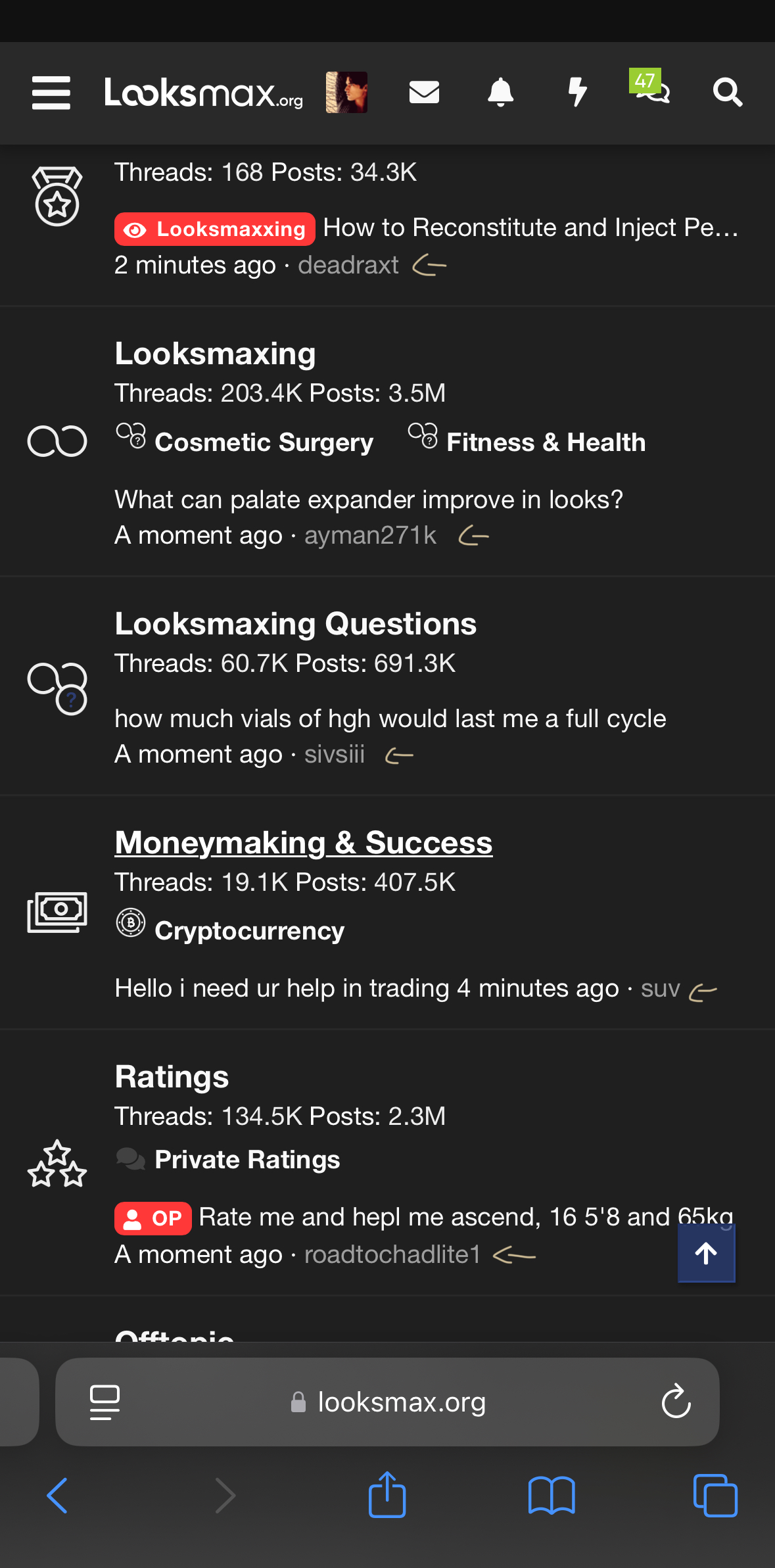This screenshot has height=1568, width=775.
Task: Open the notifications bell
Action: (x=500, y=93)
